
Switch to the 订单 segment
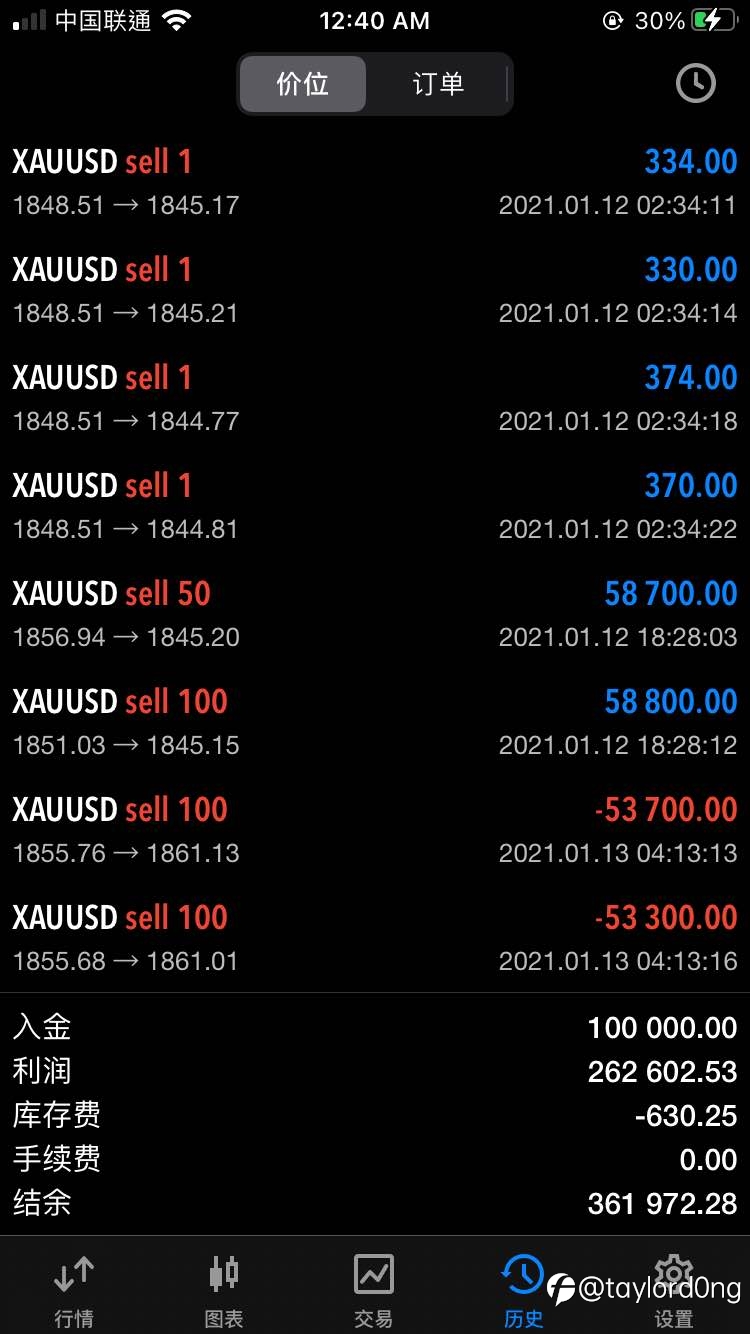coord(438,84)
